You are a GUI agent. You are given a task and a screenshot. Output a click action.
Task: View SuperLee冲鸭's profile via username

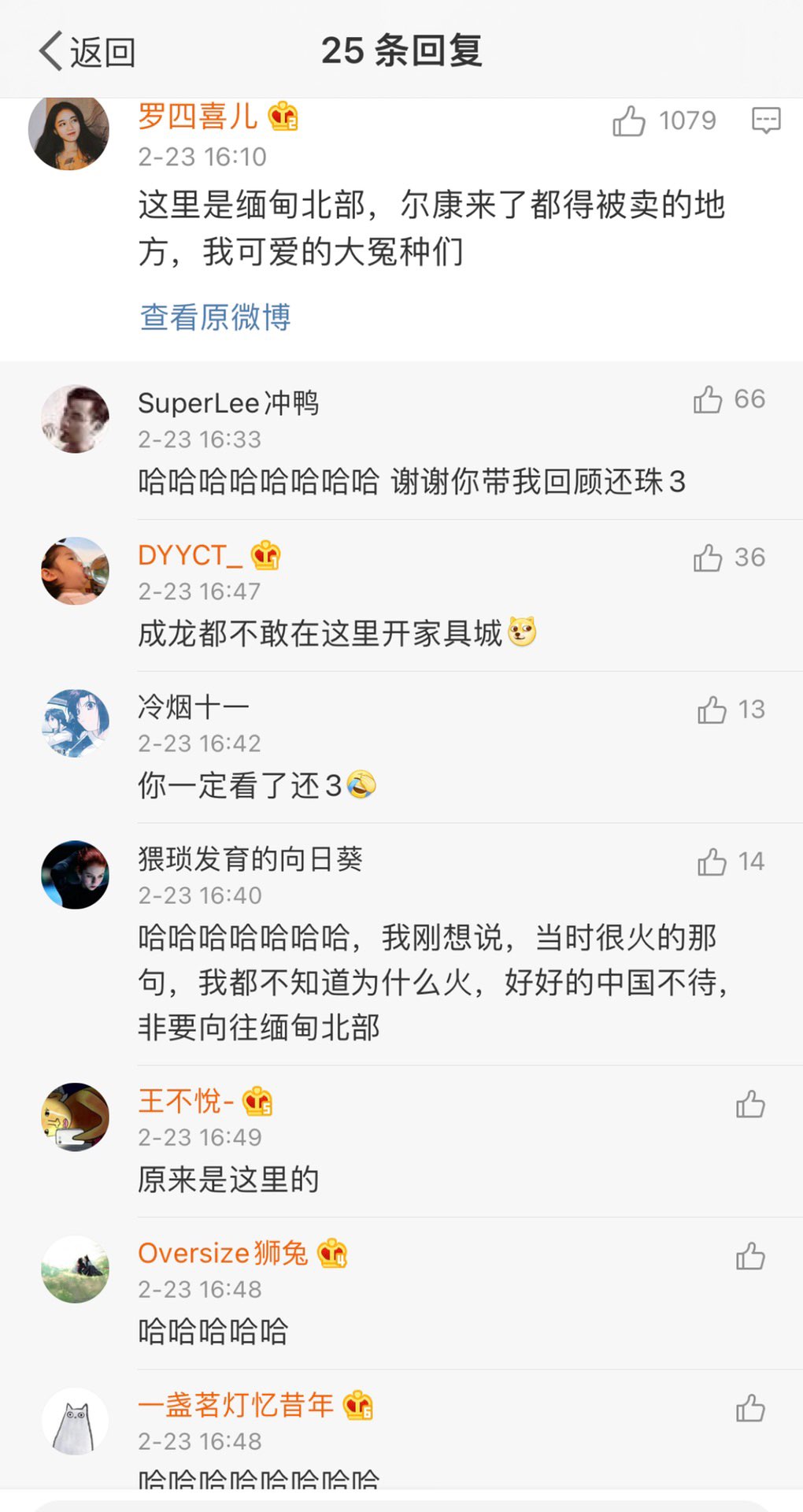click(228, 403)
